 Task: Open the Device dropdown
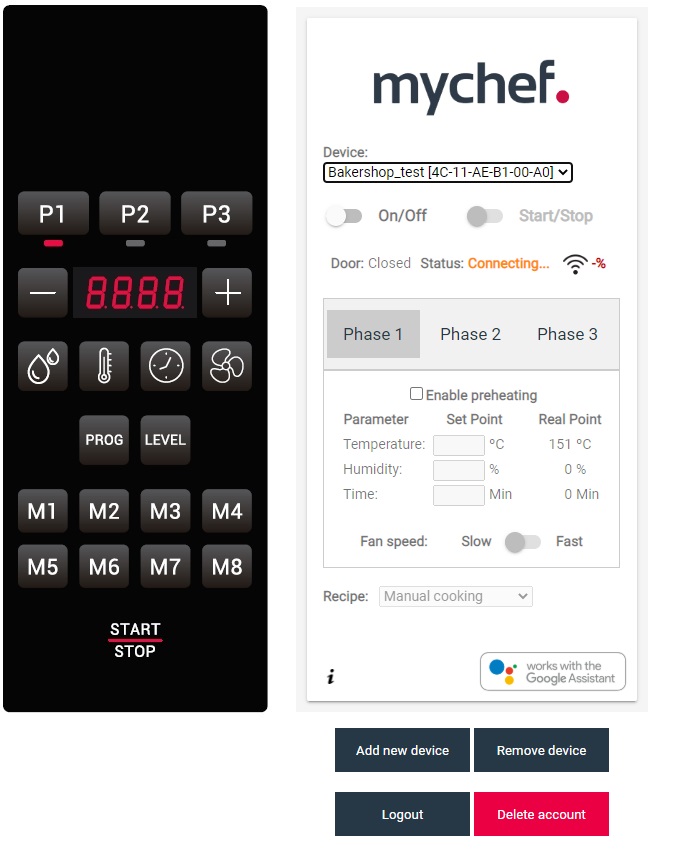pos(448,172)
